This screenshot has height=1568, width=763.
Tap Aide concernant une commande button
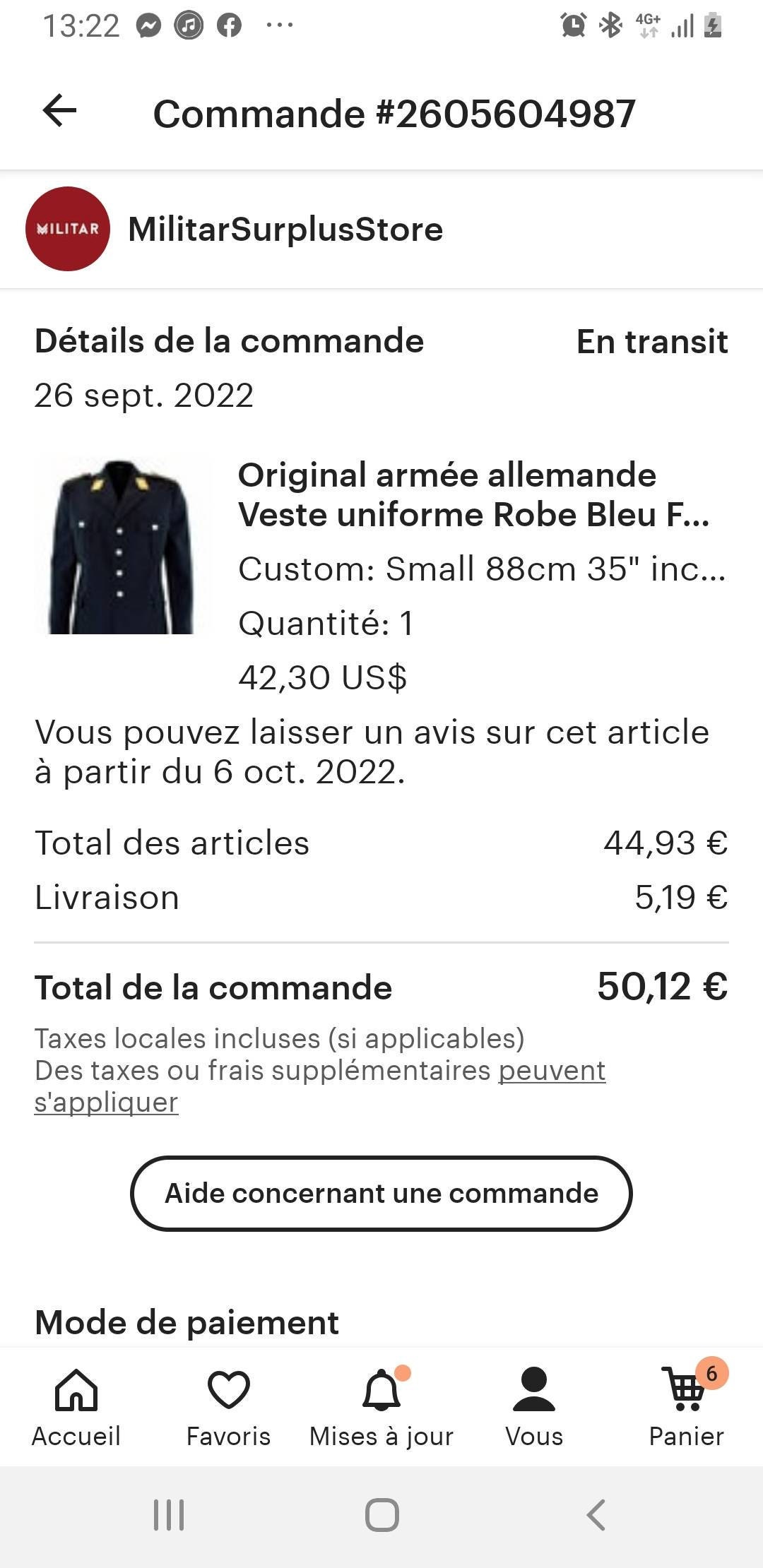click(381, 1194)
